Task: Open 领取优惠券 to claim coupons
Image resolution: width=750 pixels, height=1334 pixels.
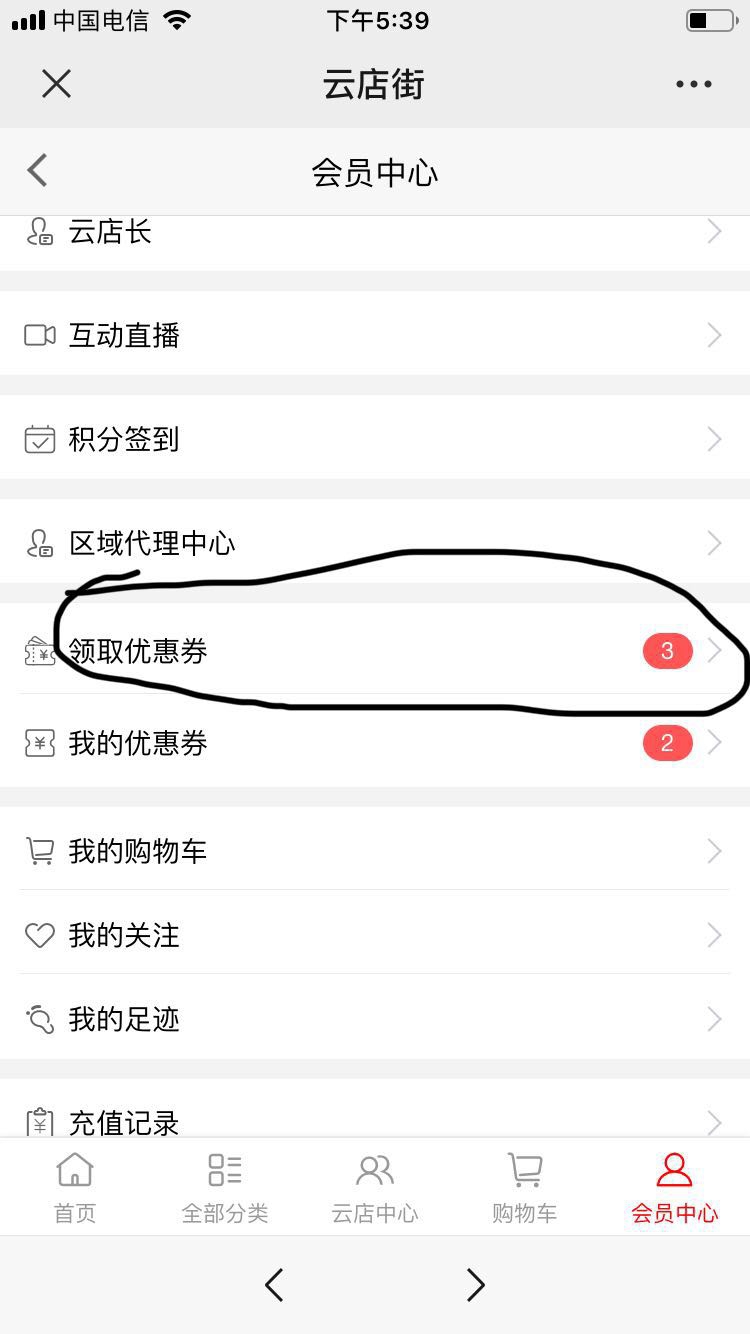Action: click(x=374, y=651)
